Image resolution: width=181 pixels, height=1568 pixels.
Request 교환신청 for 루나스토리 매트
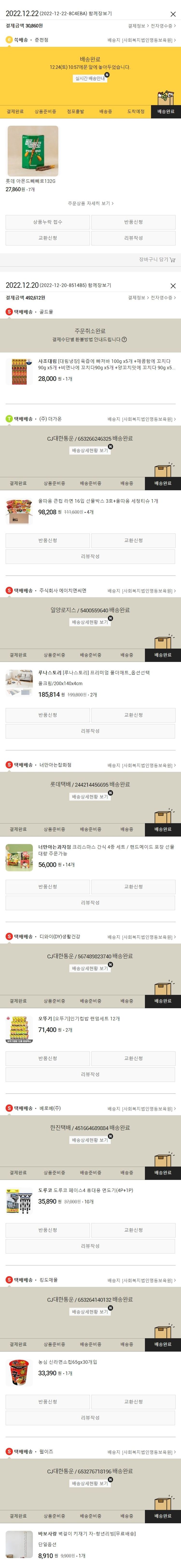point(133,715)
